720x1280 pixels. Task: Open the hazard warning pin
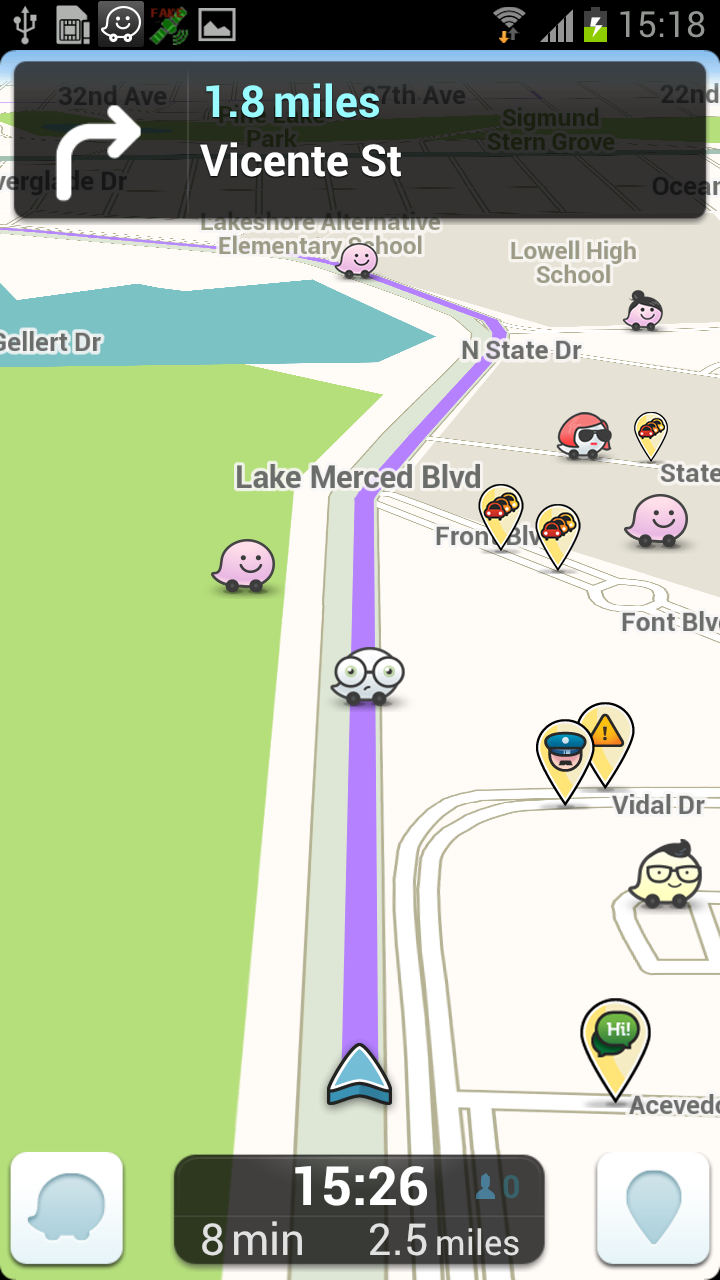click(x=608, y=738)
